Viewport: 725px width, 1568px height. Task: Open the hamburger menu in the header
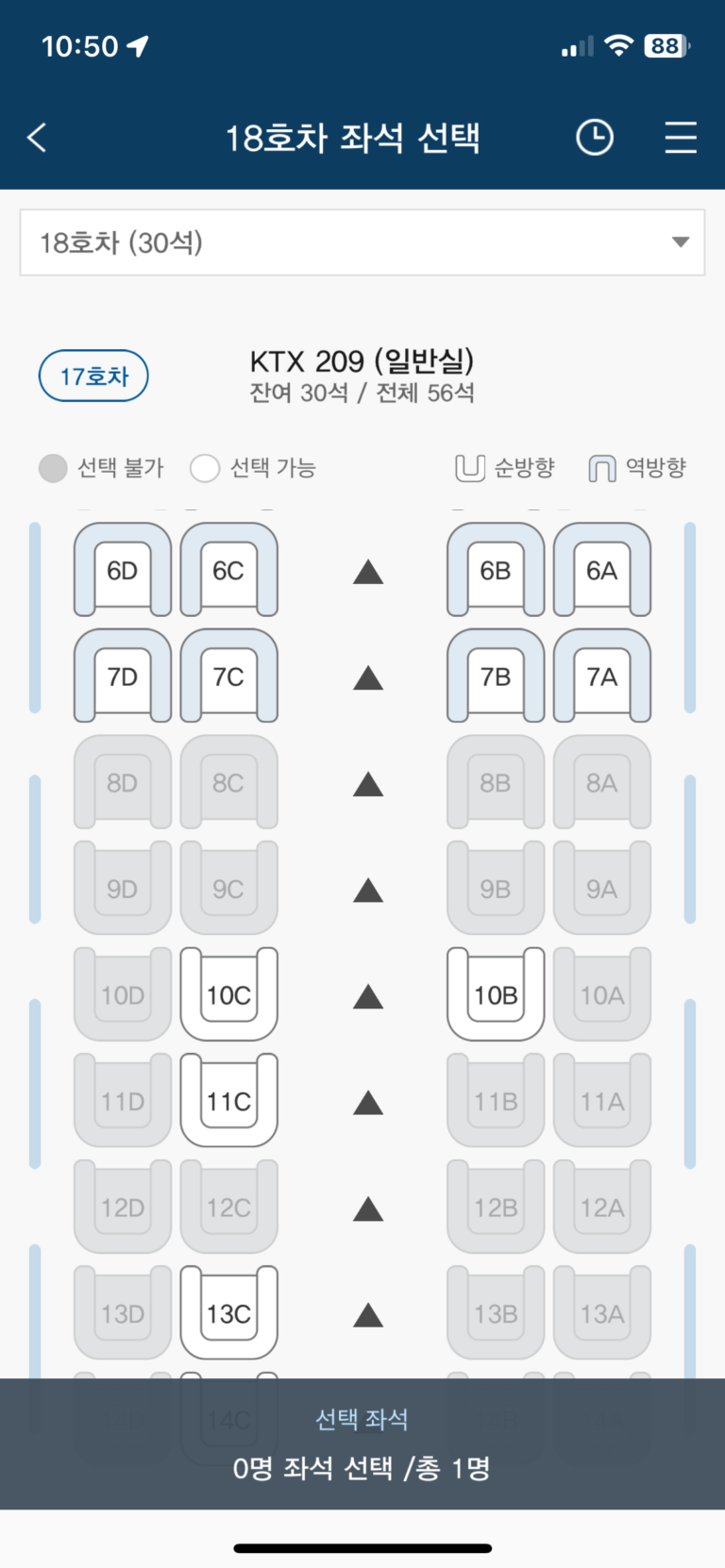[681, 137]
